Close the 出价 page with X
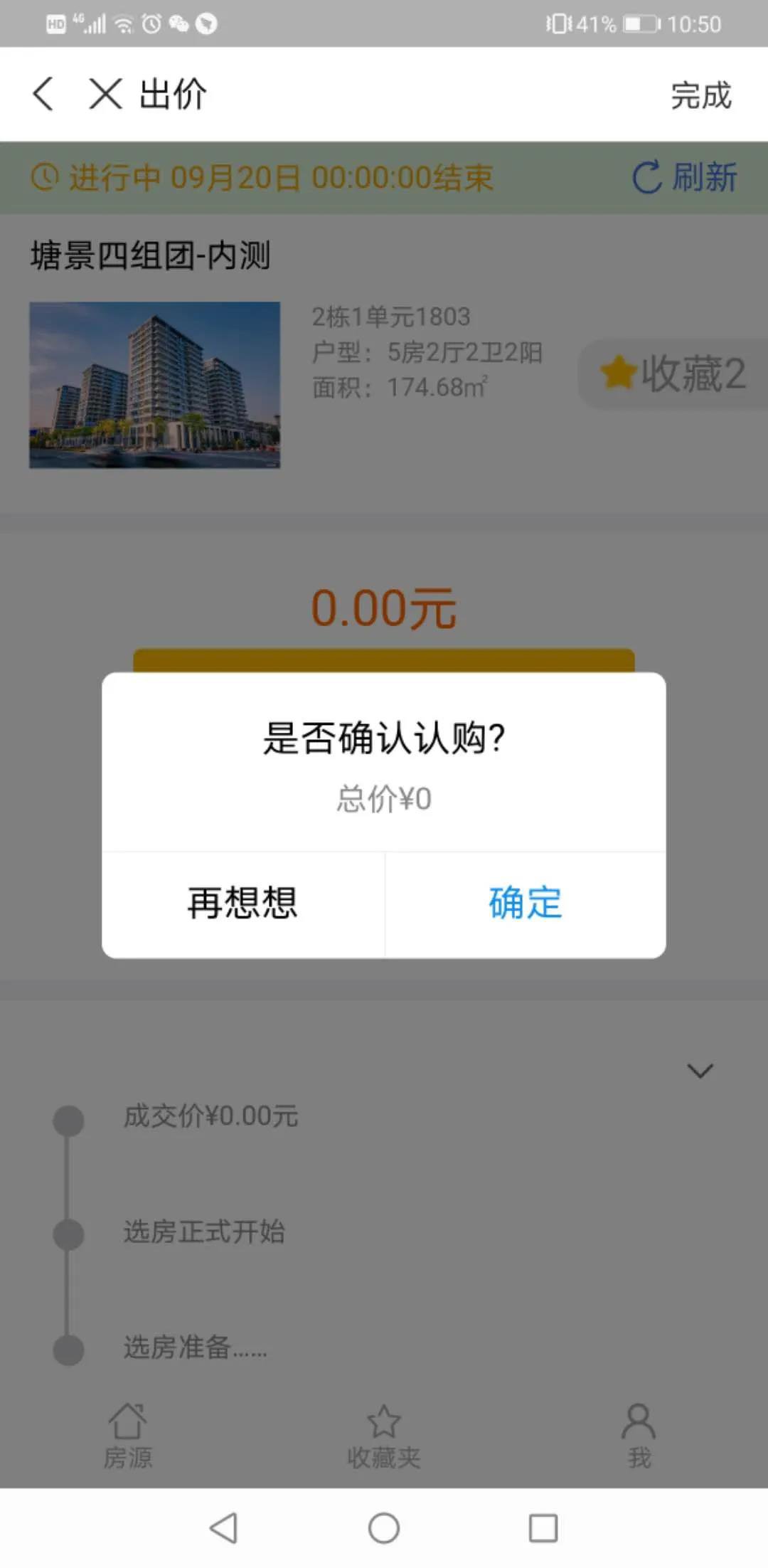Screen dimensions: 768x1568 tap(105, 94)
